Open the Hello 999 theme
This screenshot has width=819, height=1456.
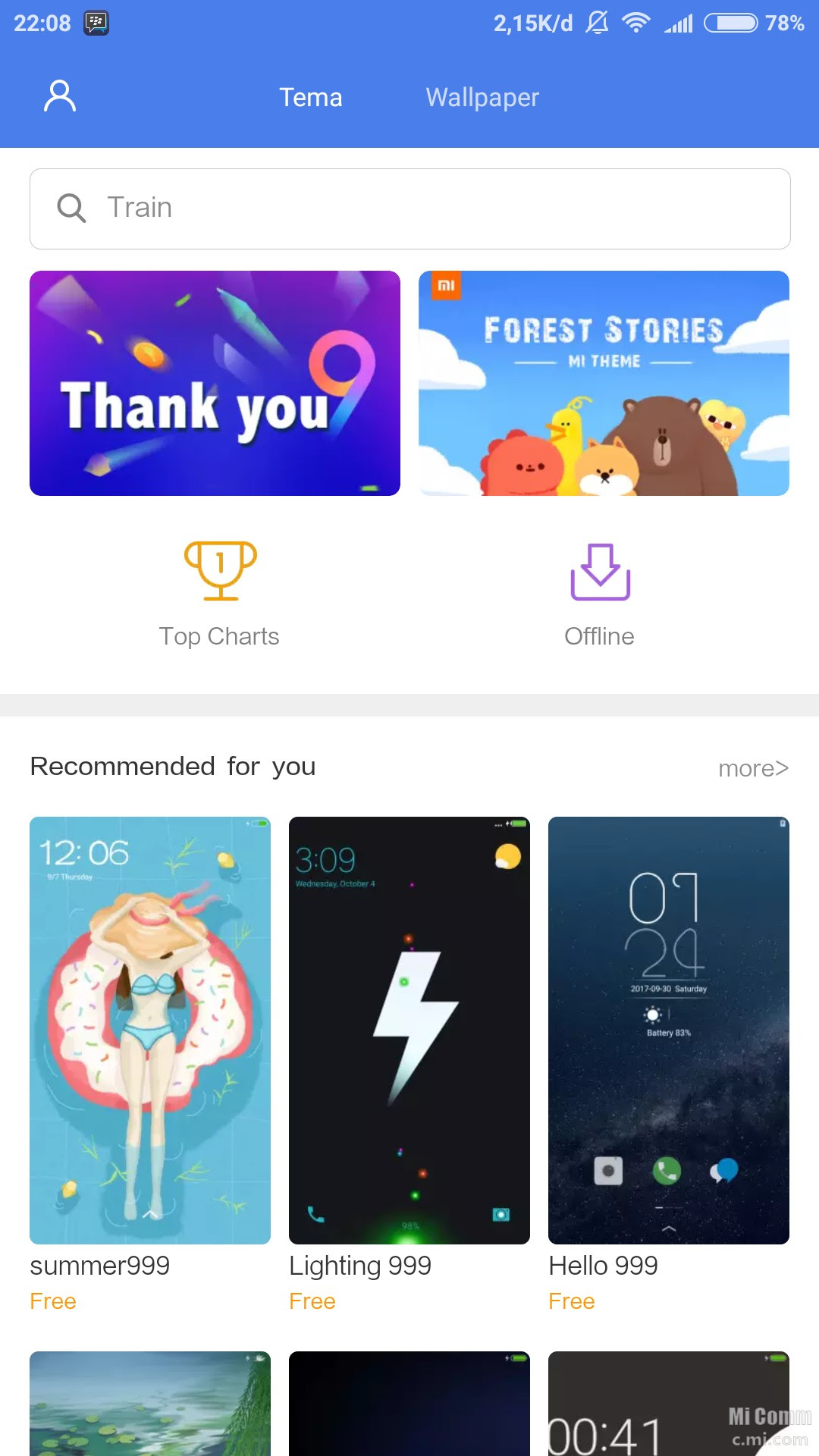click(x=668, y=1030)
